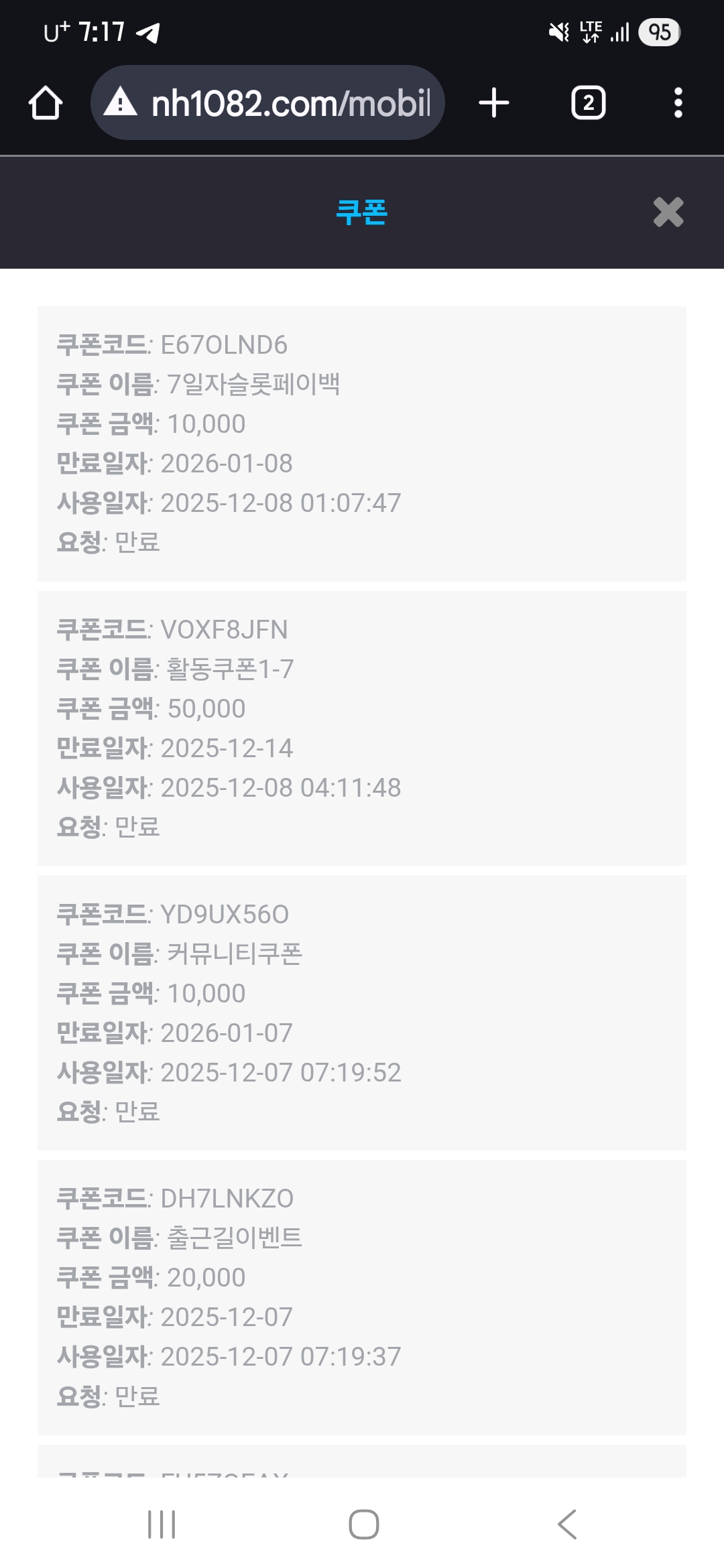Go back with the system back button
This screenshot has width=724, height=1568.
point(567,1524)
